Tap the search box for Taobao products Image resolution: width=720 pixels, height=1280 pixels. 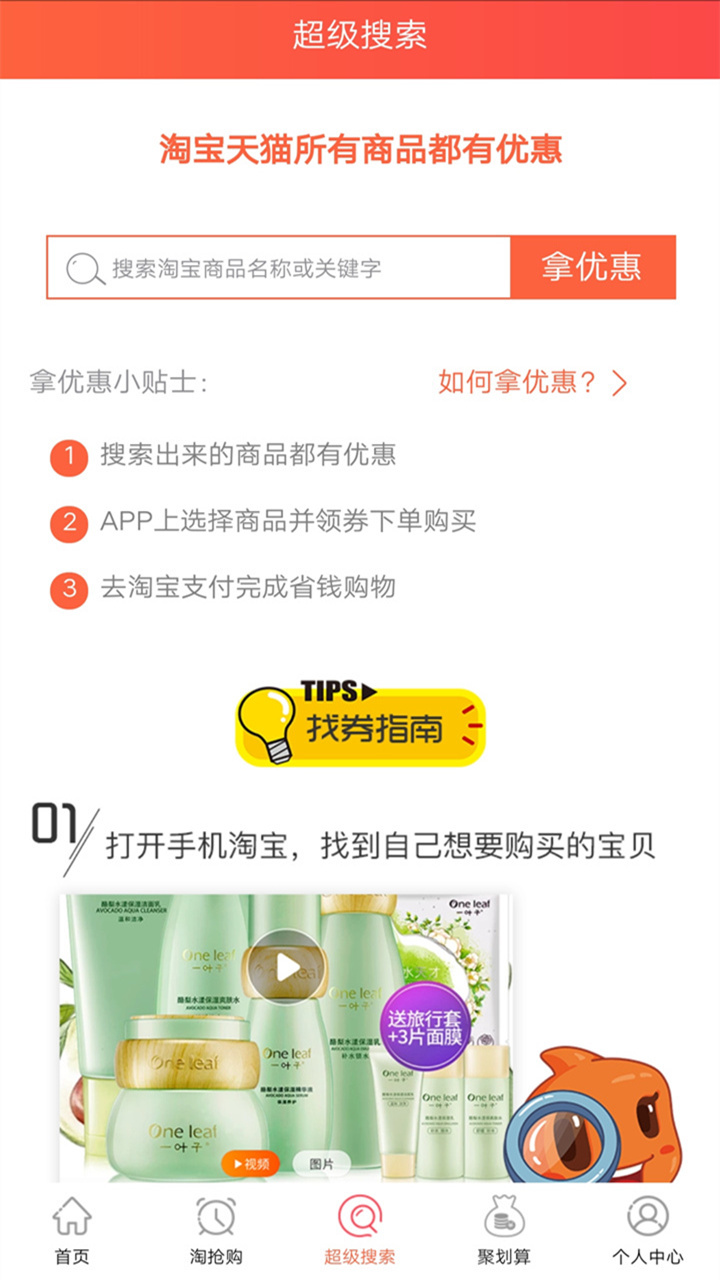[280, 268]
